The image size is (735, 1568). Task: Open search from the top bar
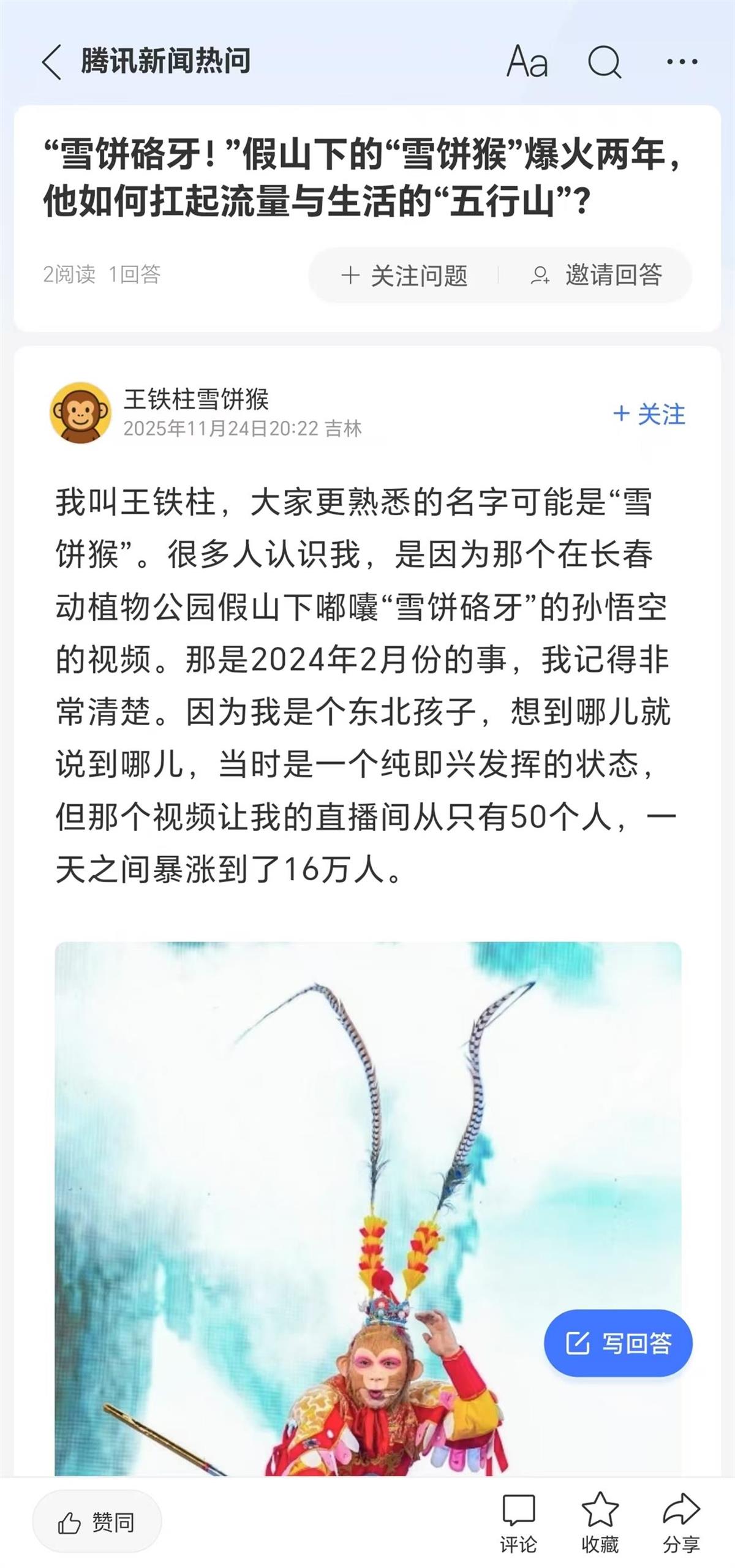click(x=605, y=62)
